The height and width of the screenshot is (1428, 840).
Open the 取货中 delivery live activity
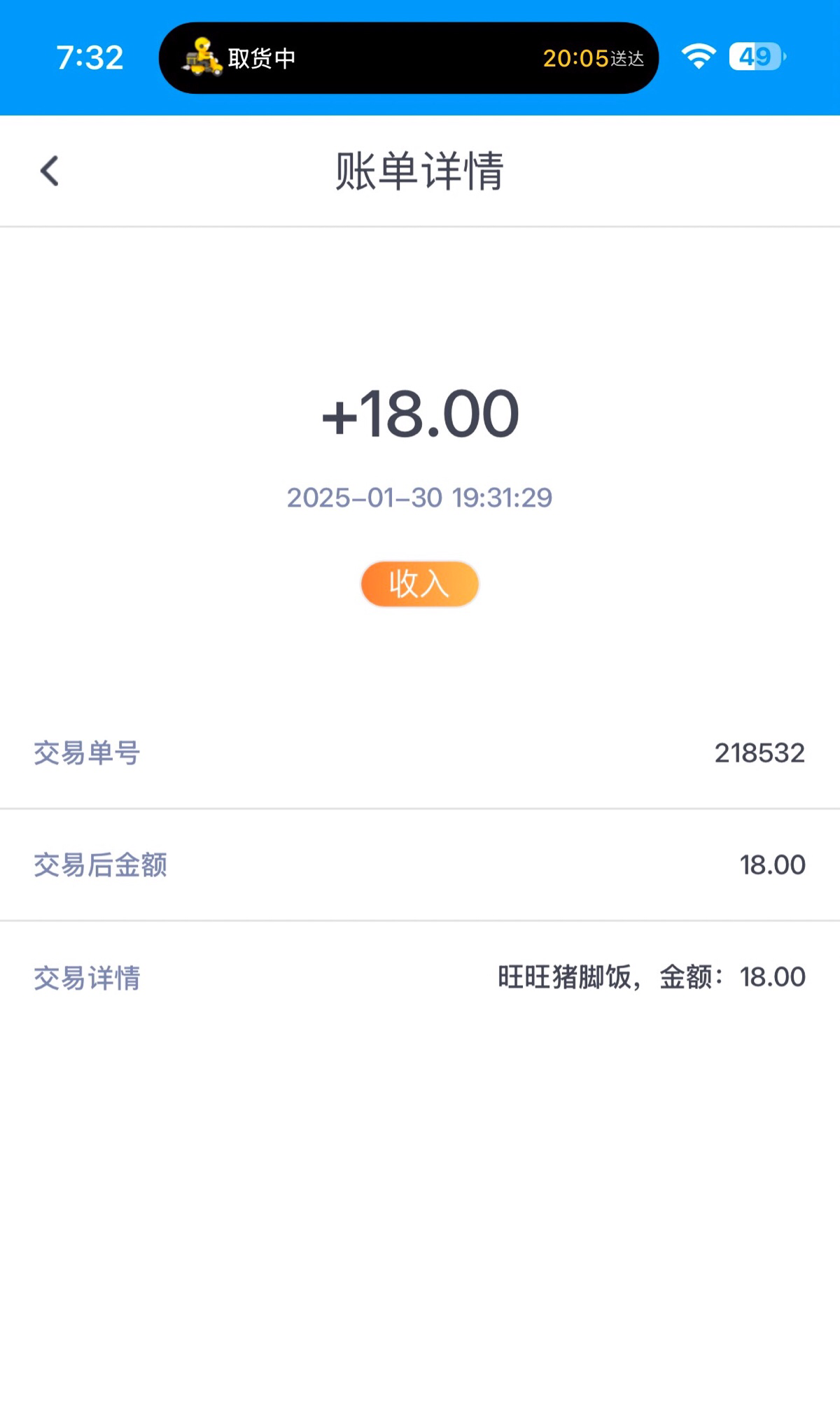point(408,58)
